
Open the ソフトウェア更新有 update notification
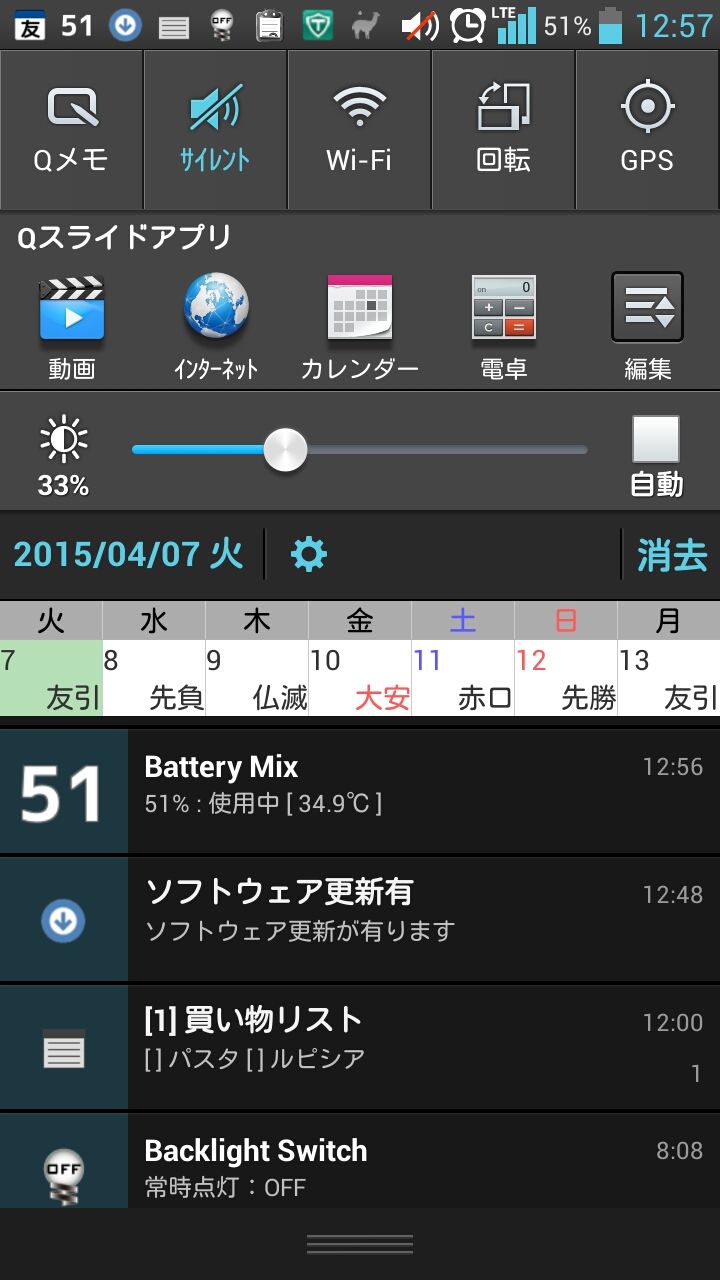360,919
